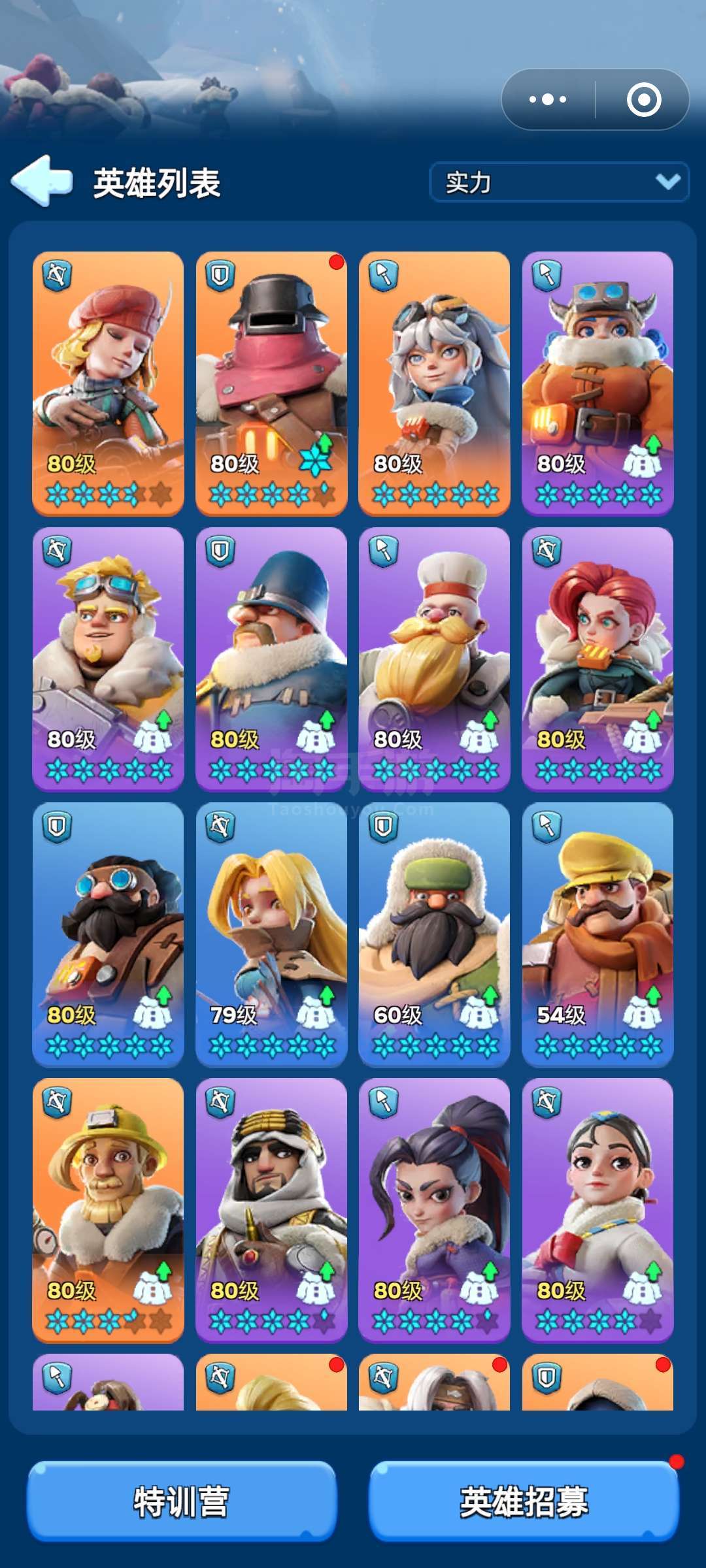Select the level 60 green-hat bearded hero
Image resolution: width=706 pixels, height=1568 pixels.
point(434,935)
